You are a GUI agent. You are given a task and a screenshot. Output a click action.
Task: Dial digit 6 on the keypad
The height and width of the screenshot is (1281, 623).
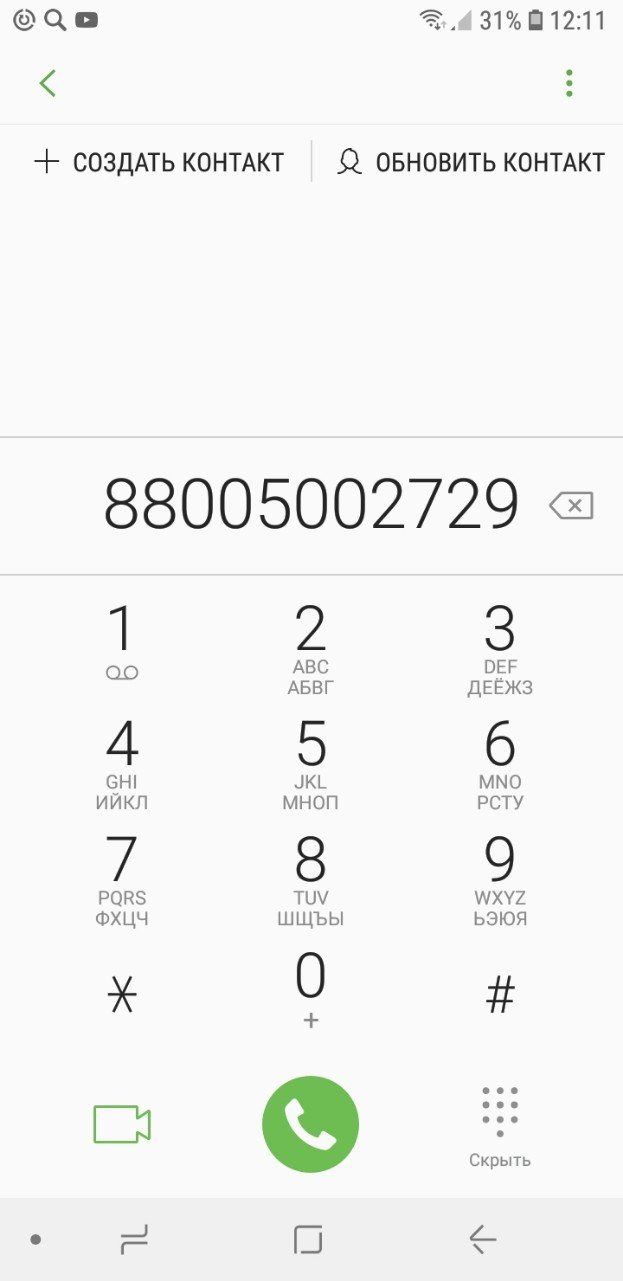[500, 763]
